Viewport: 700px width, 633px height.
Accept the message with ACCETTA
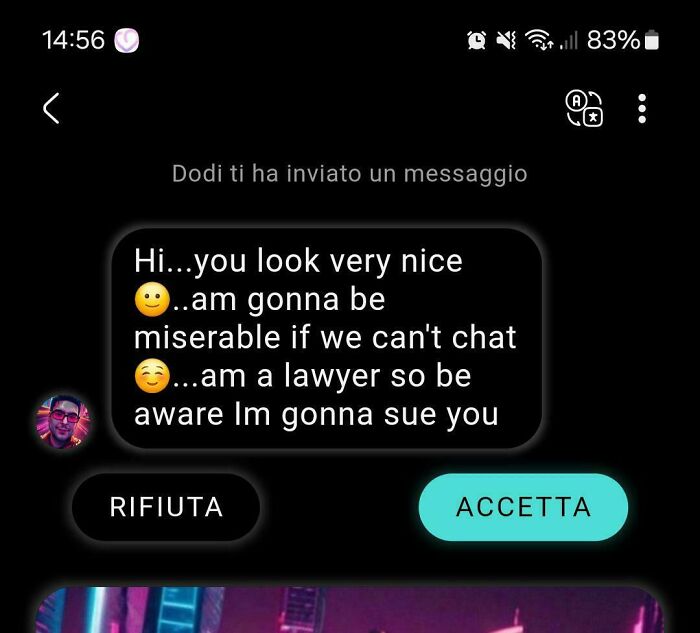[x=523, y=507]
